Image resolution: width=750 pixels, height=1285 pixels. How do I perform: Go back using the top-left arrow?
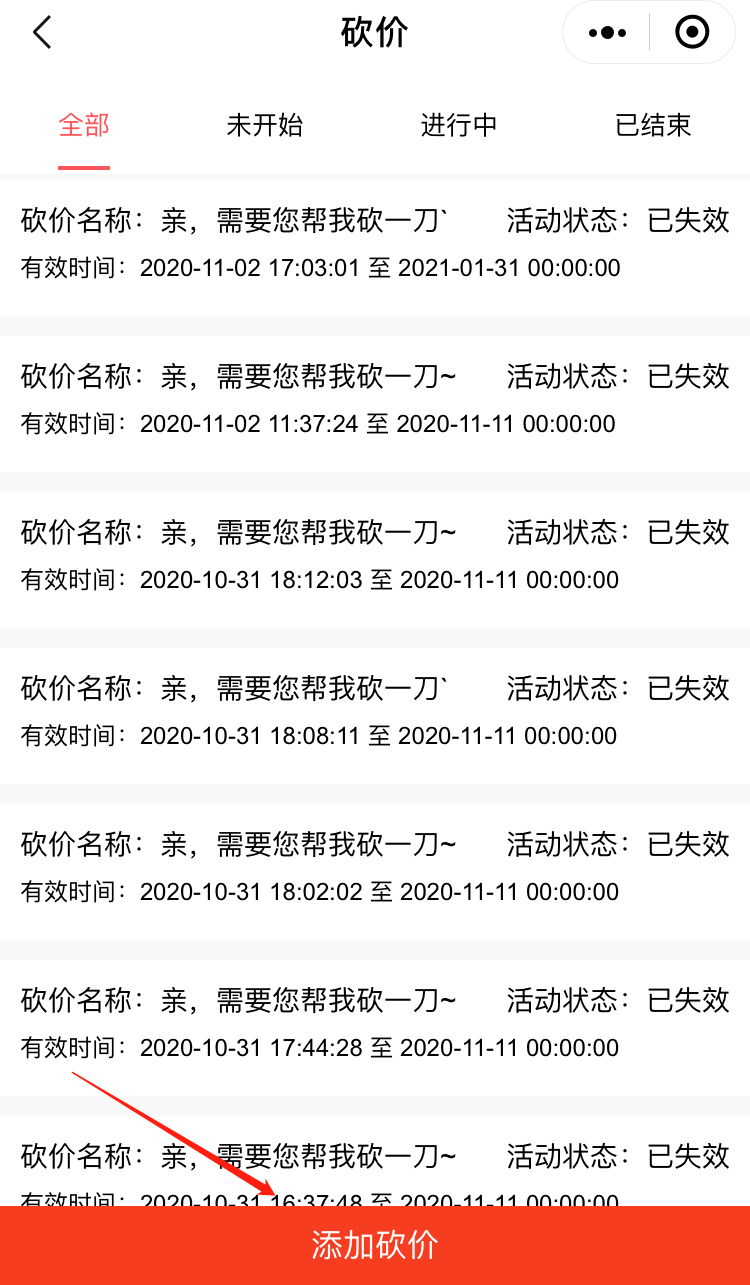tap(41, 33)
